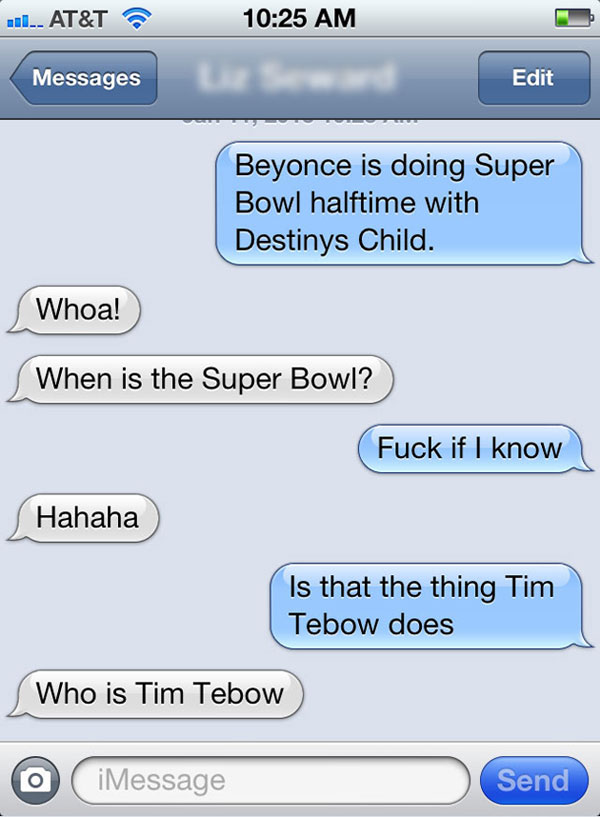Viewport: 600px width, 817px height.
Task: Focus the iMessage text field
Action: click(270, 779)
